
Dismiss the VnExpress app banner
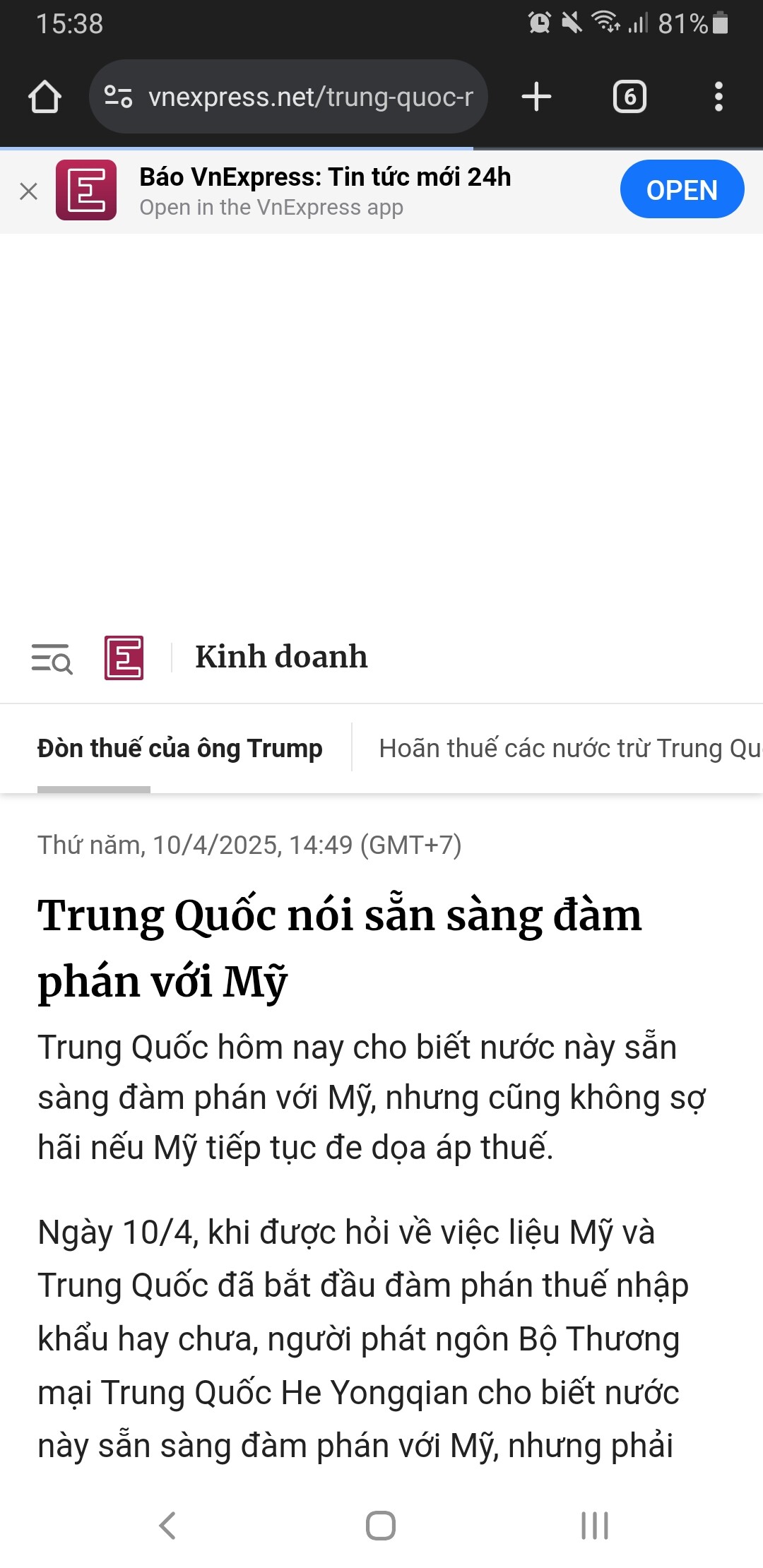29,191
